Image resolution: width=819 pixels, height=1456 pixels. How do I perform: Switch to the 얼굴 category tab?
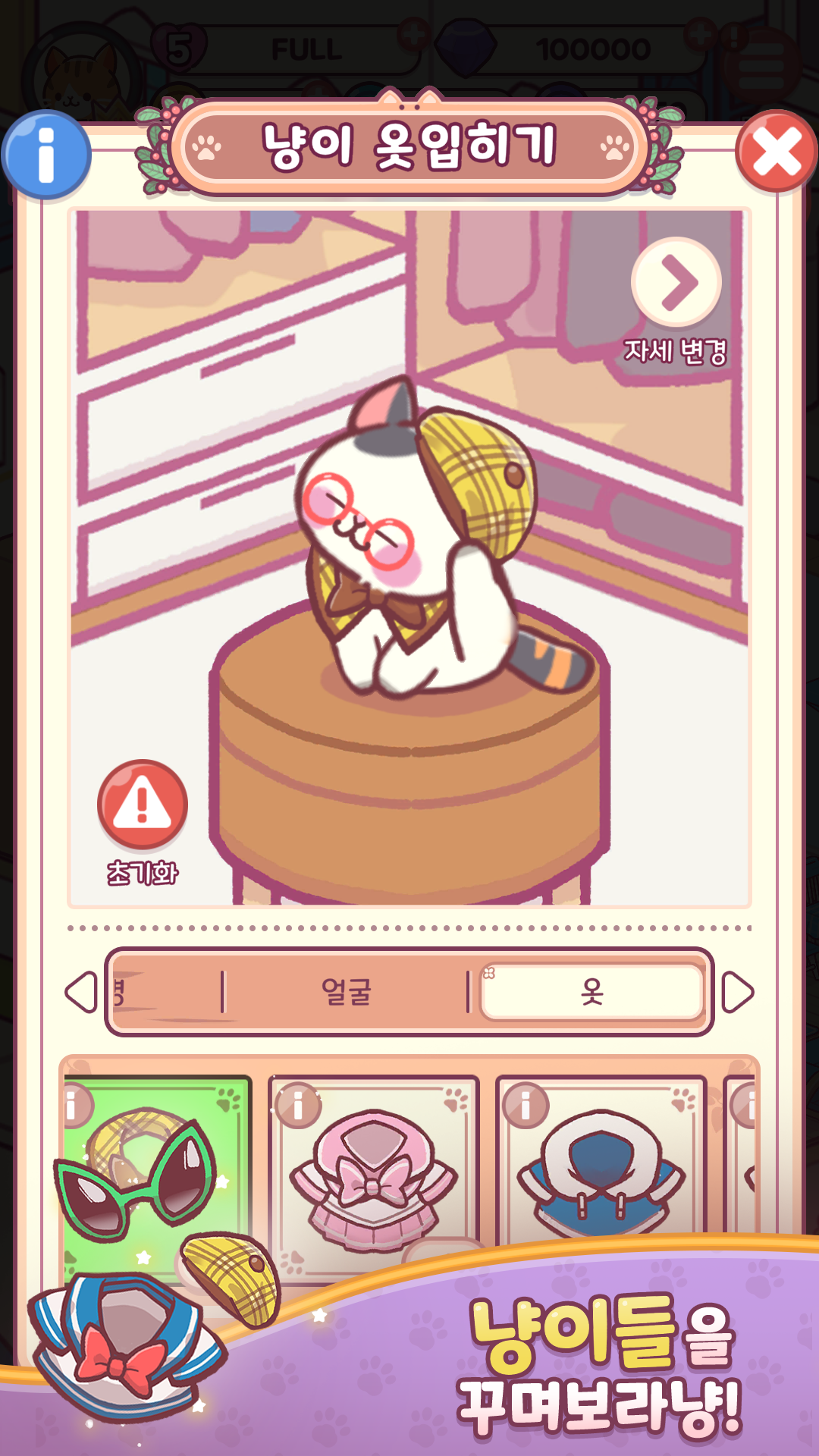(346, 991)
